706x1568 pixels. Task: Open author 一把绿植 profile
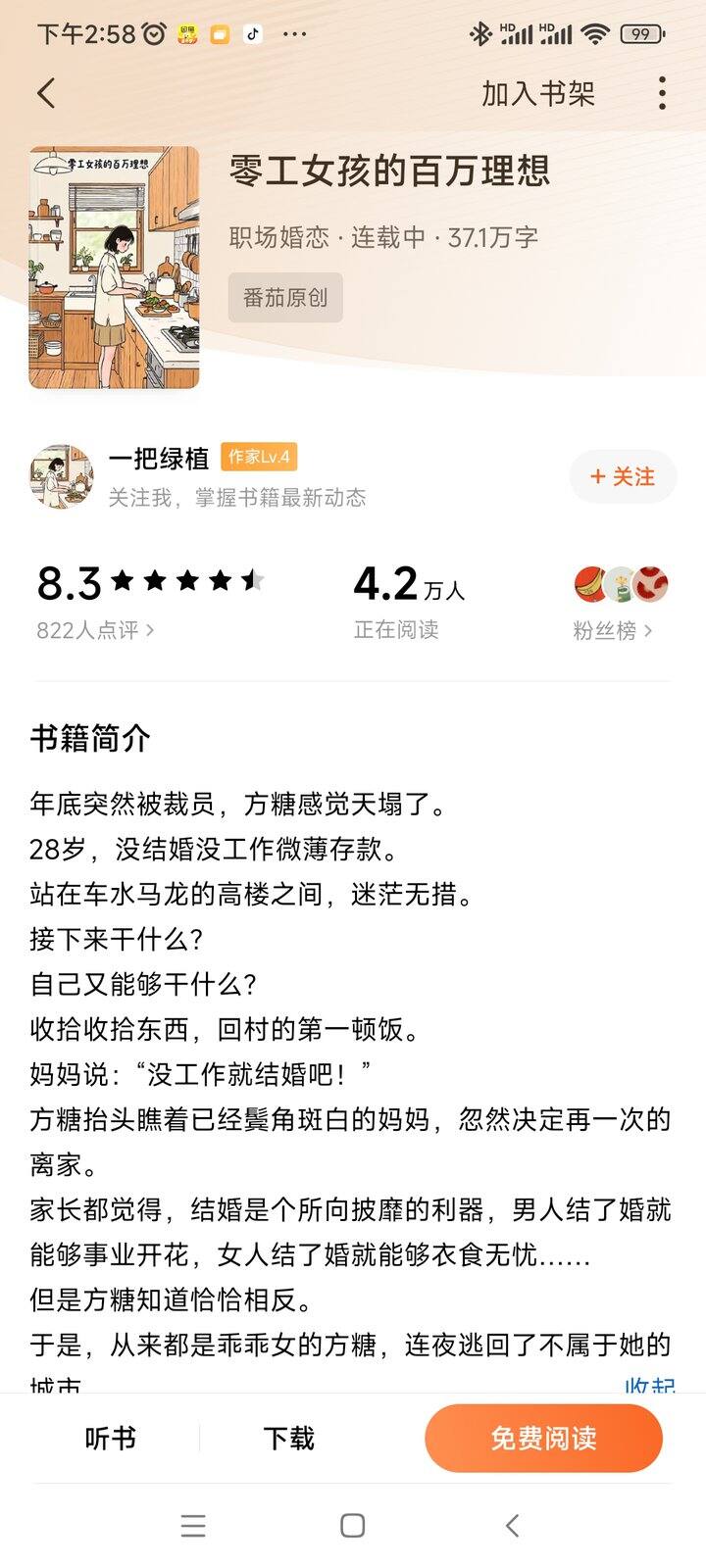click(x=159, y=458)
